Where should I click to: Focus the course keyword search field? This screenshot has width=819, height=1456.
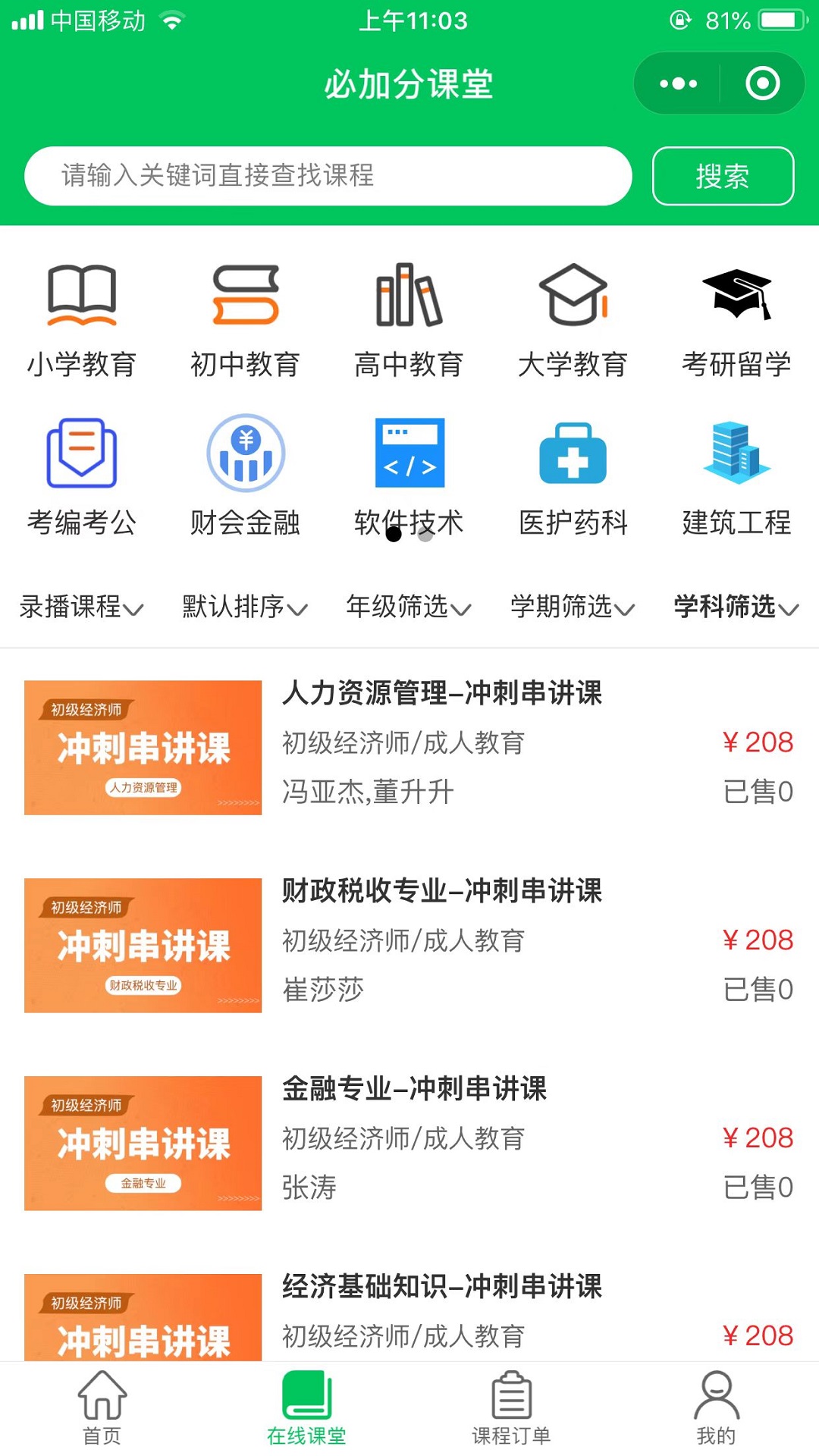point(328,176)
